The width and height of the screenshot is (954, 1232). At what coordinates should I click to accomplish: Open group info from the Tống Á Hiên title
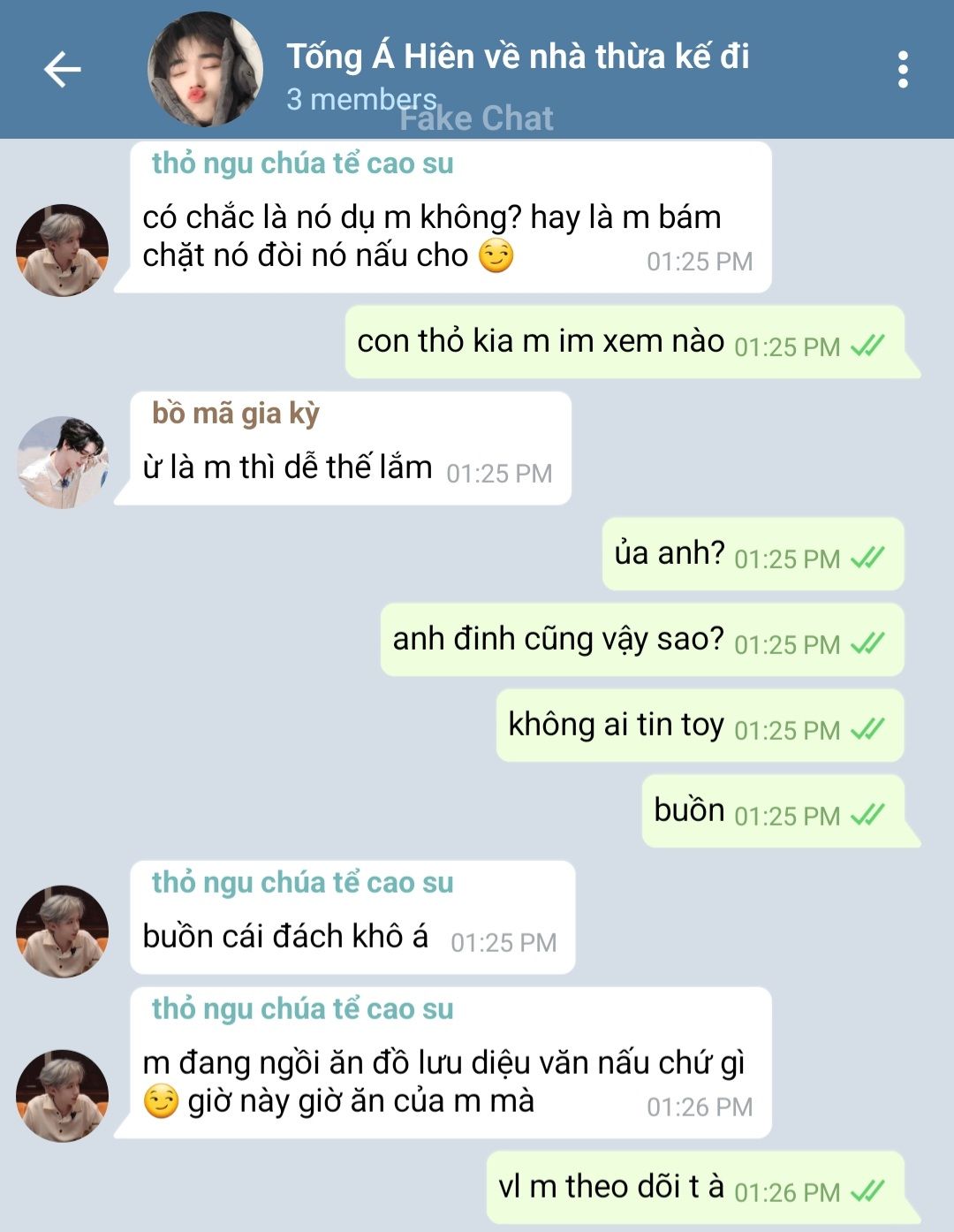pos(518,57)
